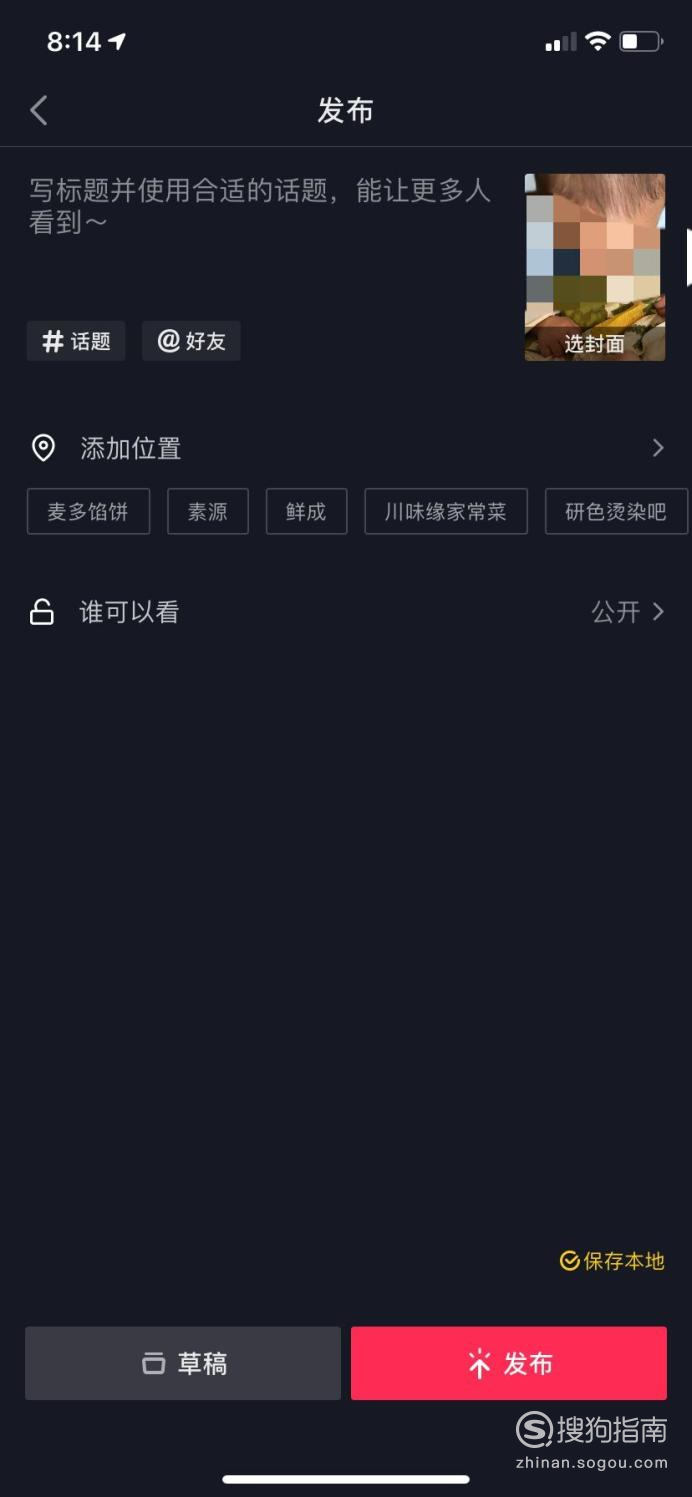Screen dimensions: 692x1497
Task: Select the 研色烫染吧 location chip
Action: (616, 512)
